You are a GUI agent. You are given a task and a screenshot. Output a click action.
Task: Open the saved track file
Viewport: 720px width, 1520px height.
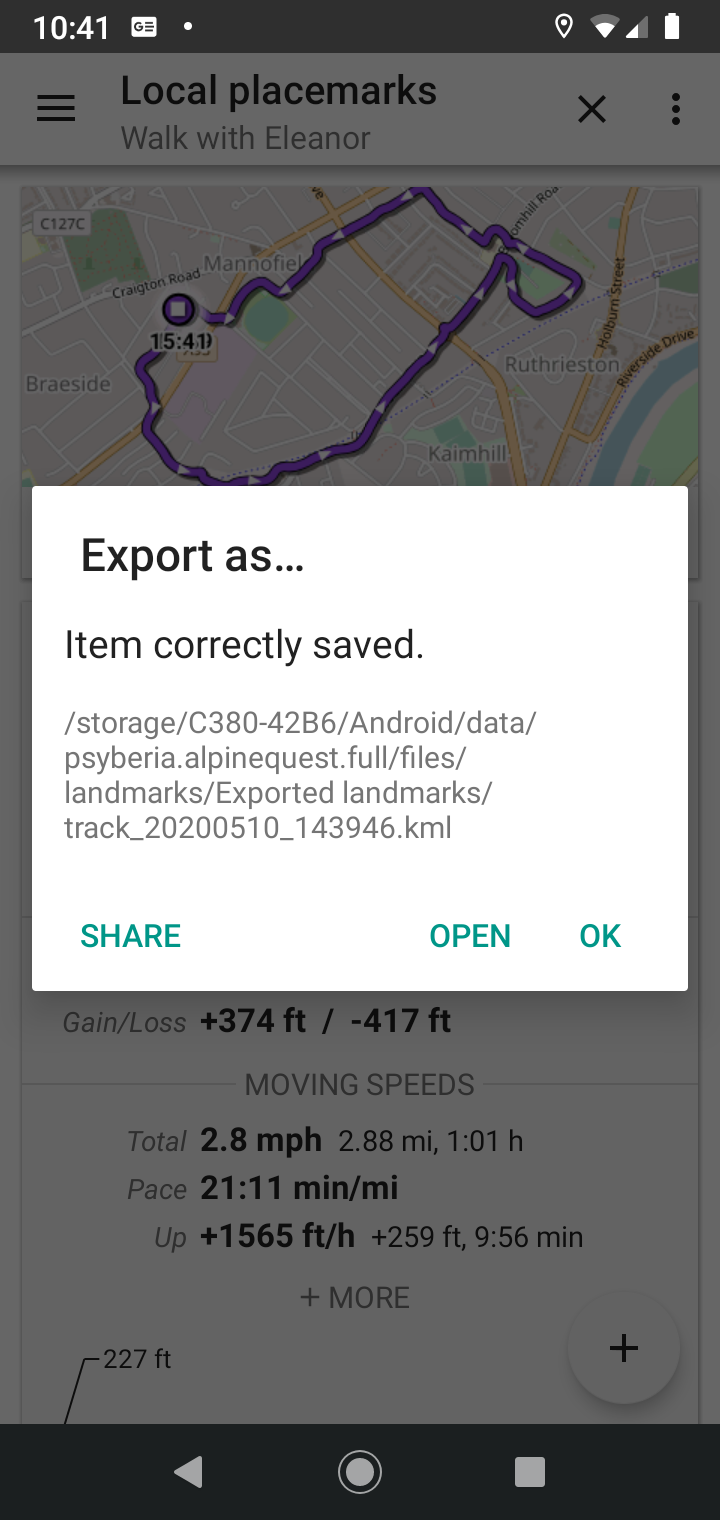(x=470, y=935)
